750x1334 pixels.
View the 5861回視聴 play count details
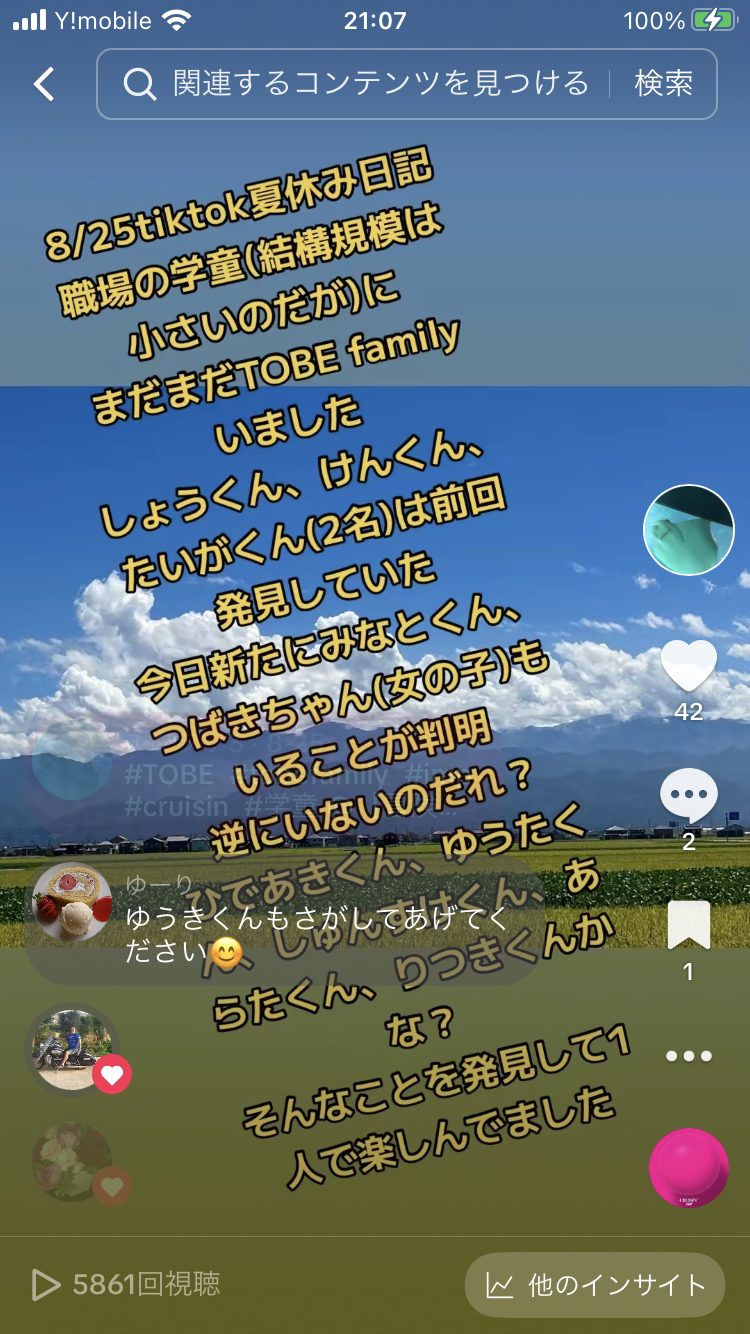[x=128, y=1285]
